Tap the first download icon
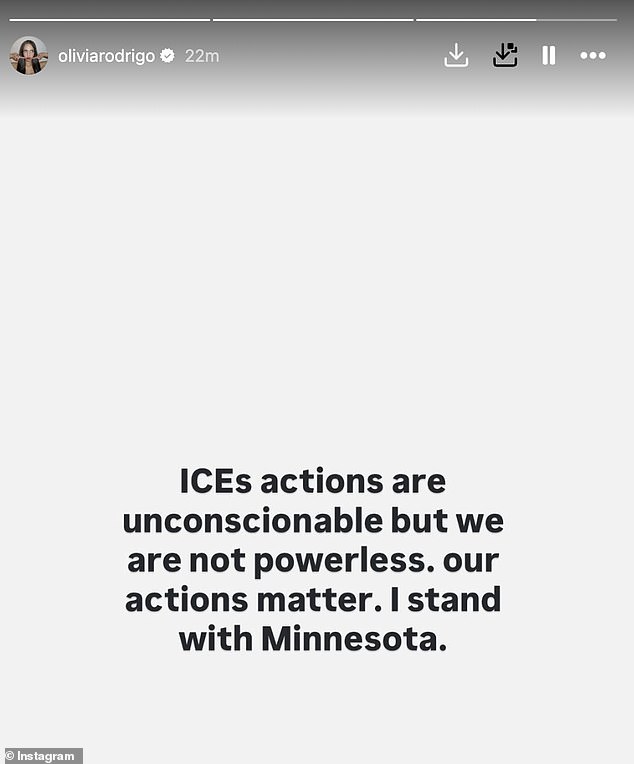This screenshot has height=764, width=634. pyautogui.click(x=456, y=56)
